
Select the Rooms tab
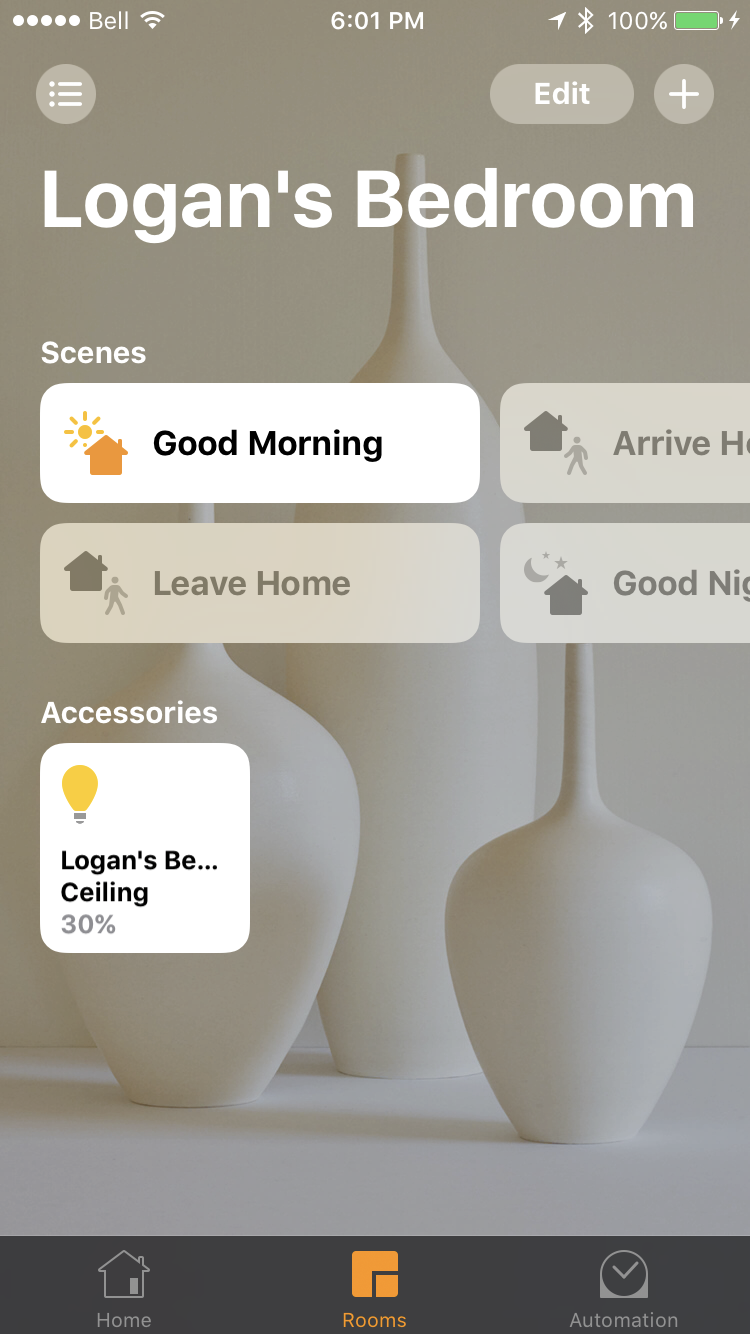pos(375,1288)
